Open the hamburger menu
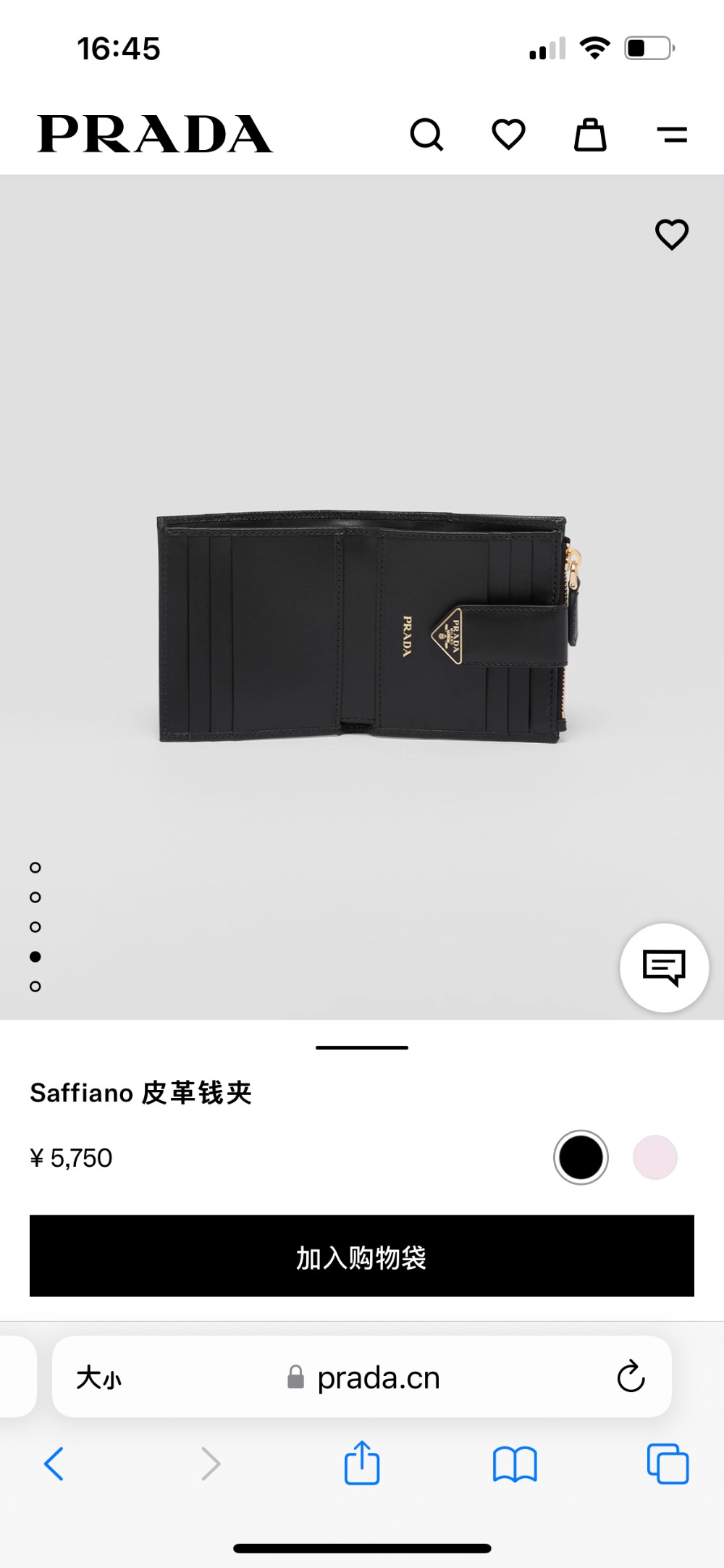 pyautogui.click(x=672, y=135)
